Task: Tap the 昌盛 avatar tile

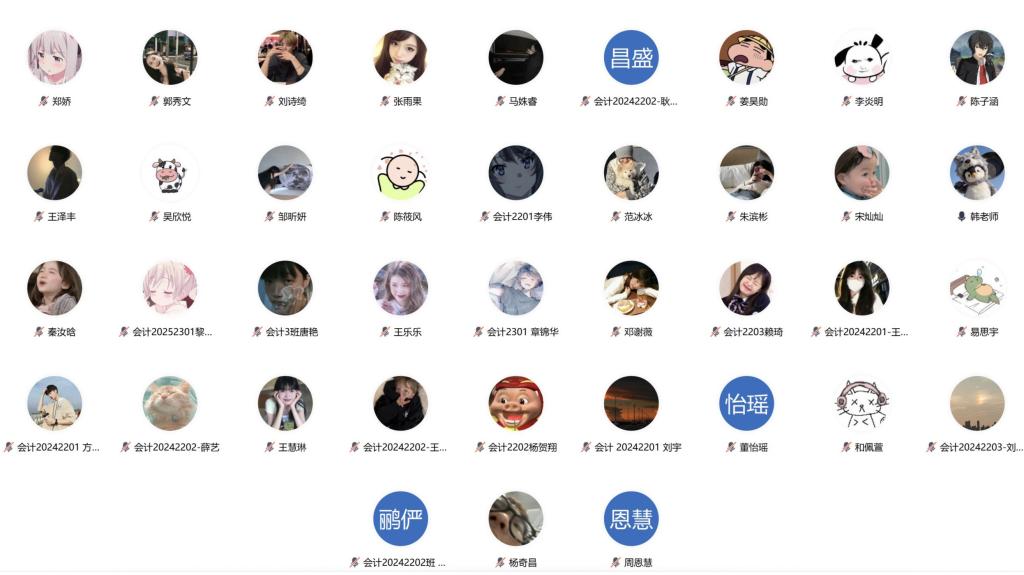Action: click(631, 57)
